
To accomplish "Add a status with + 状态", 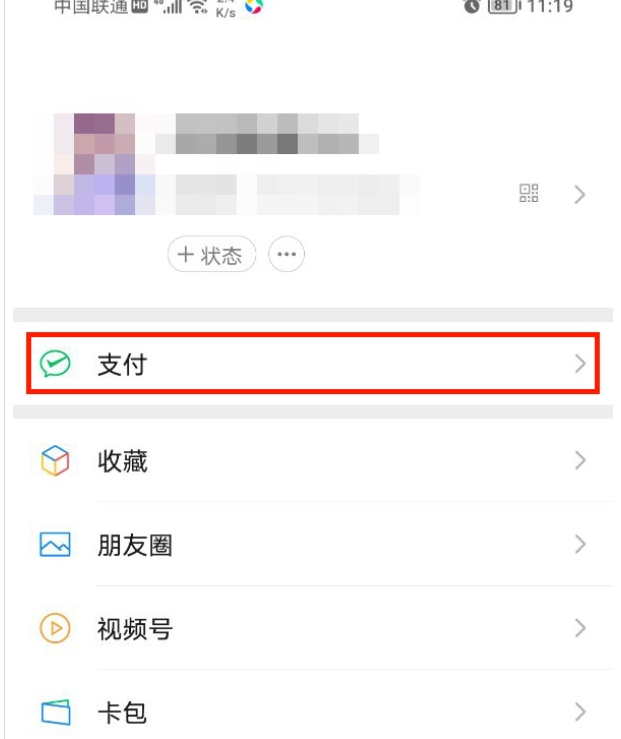I will (211, 255).
